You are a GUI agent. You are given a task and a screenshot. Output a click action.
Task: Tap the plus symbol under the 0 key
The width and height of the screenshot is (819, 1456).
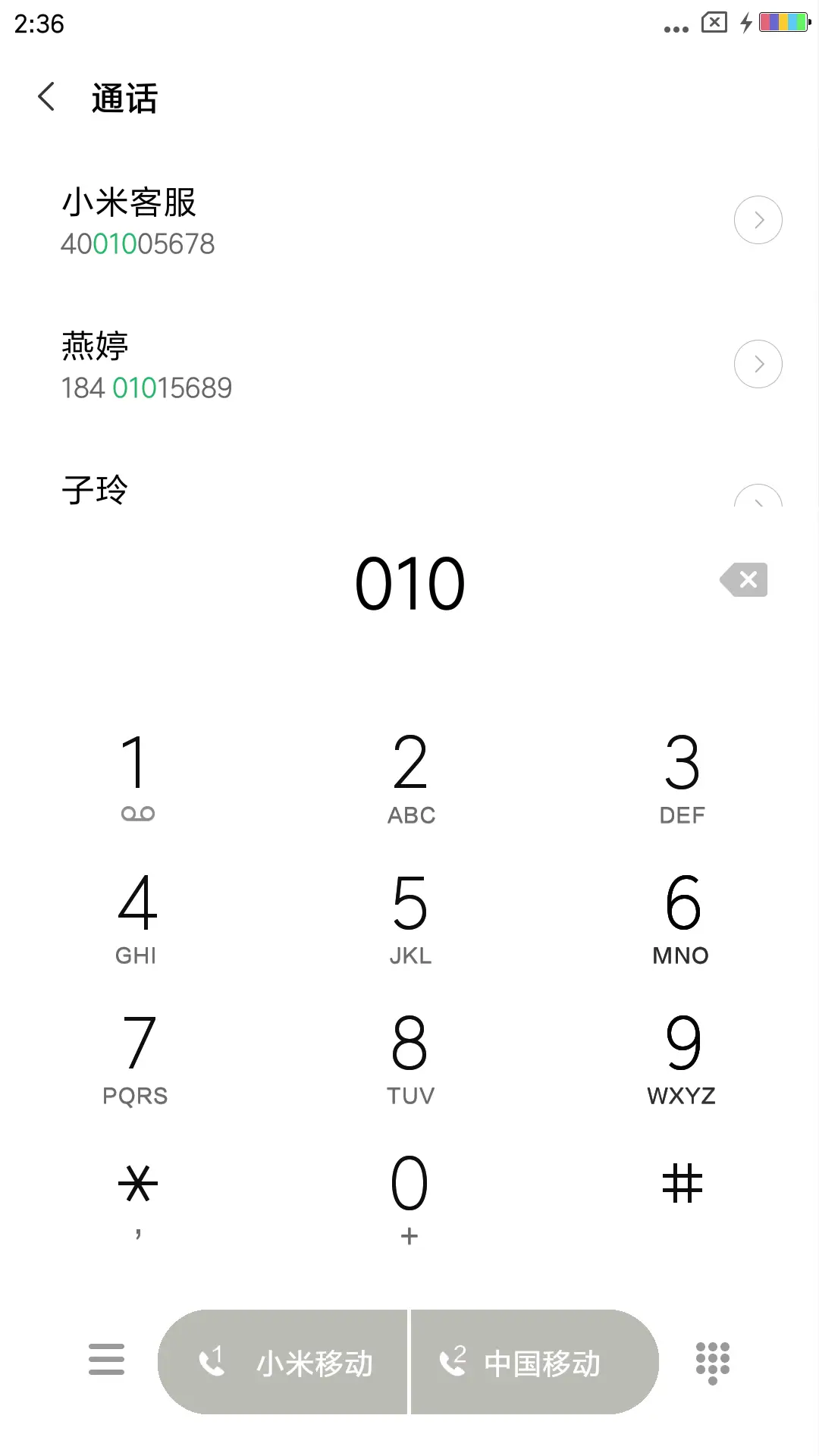(x=409, y=1235)
